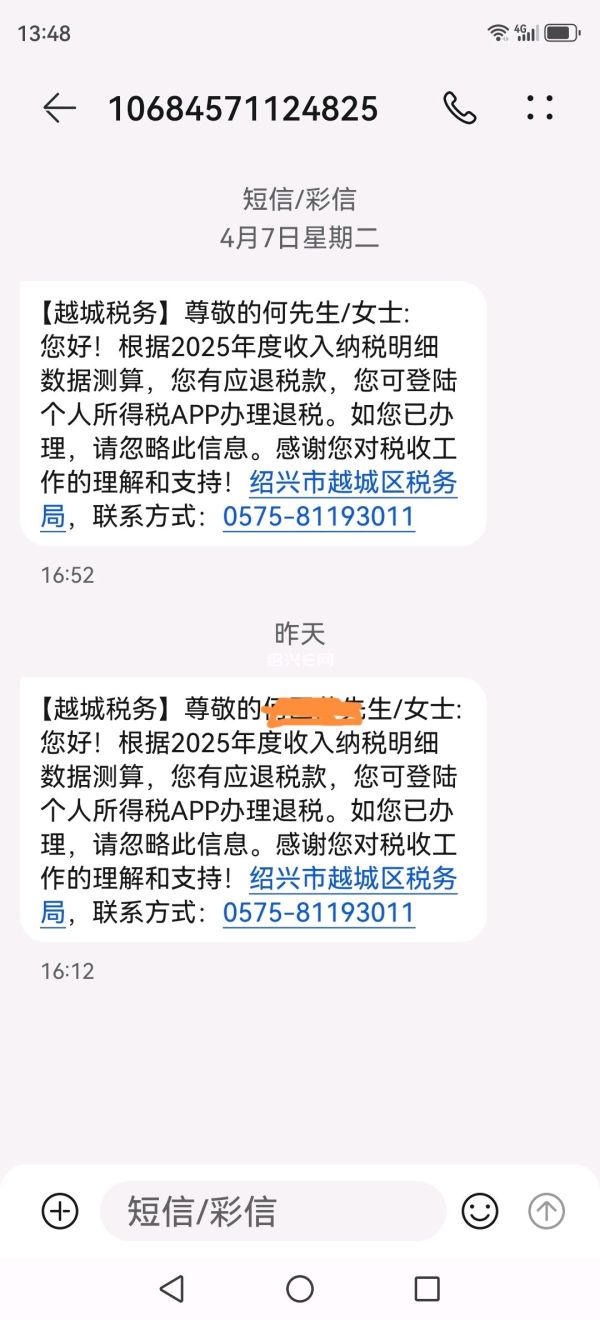This screenshot has height=1320, width=600.
Task: Tap phone link 0575-81193011 in 16:12 message
Action: (x=318, y=913)
